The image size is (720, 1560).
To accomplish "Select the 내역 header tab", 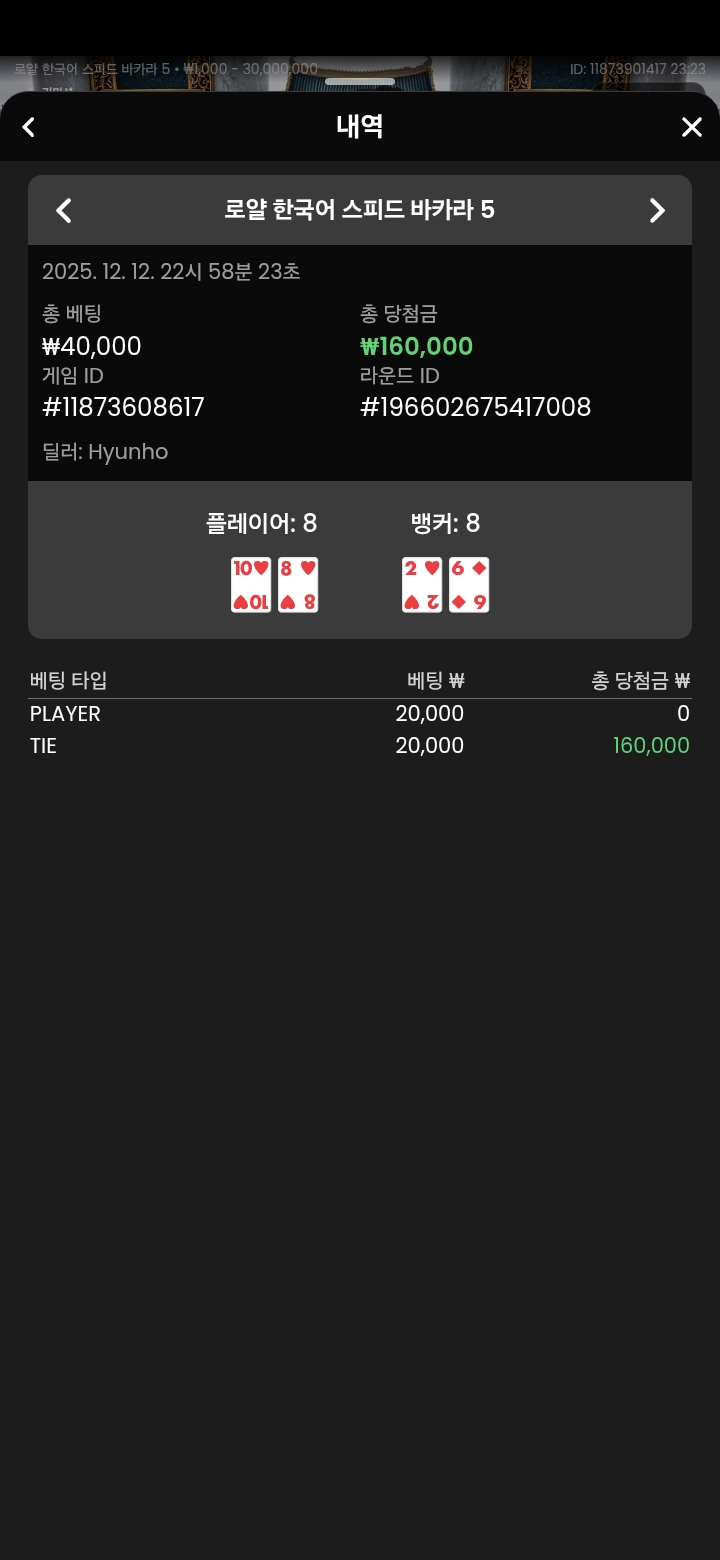I will point(360,127).
